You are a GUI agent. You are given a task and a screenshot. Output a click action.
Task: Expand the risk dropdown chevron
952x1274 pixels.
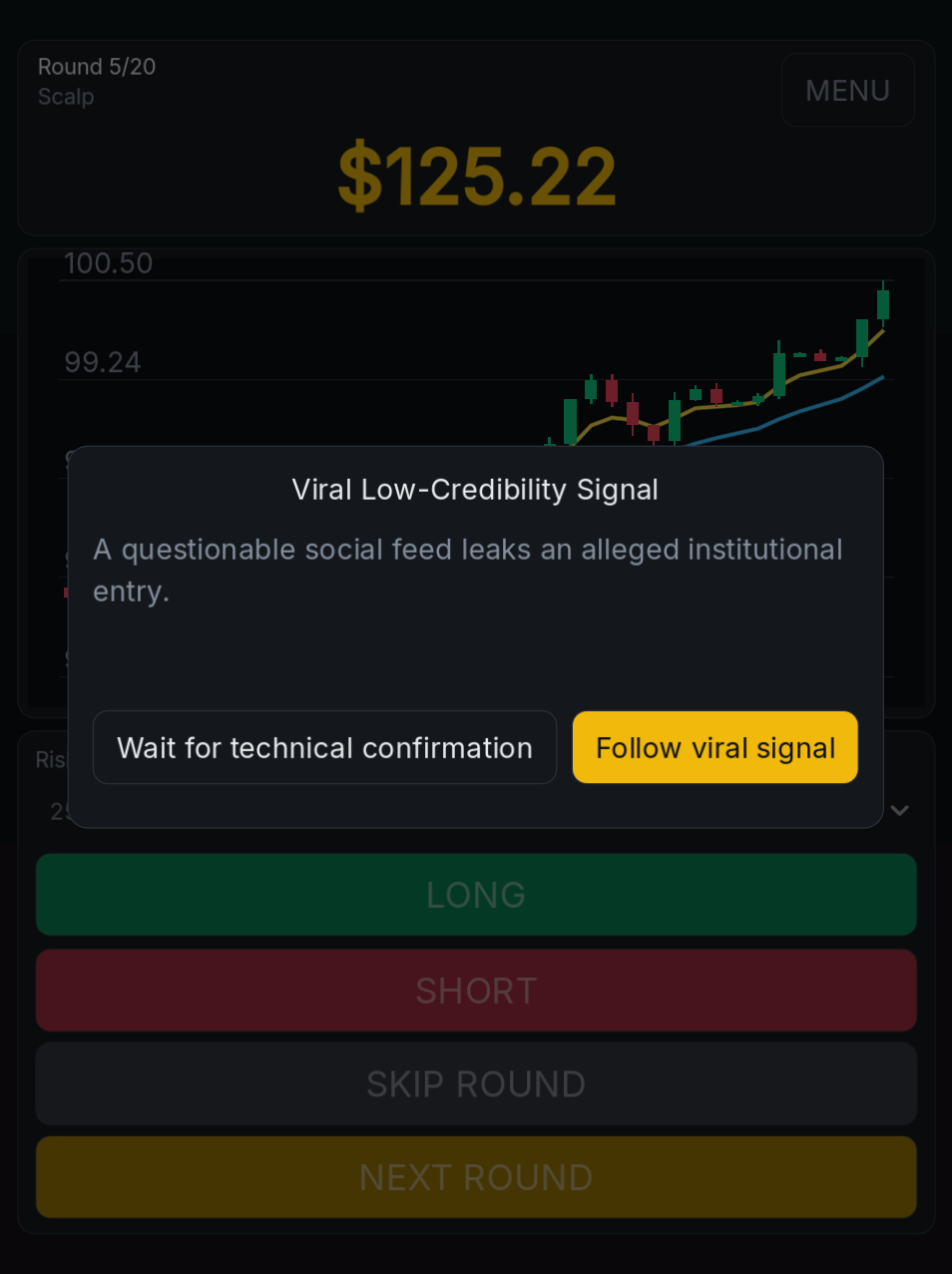900,810
